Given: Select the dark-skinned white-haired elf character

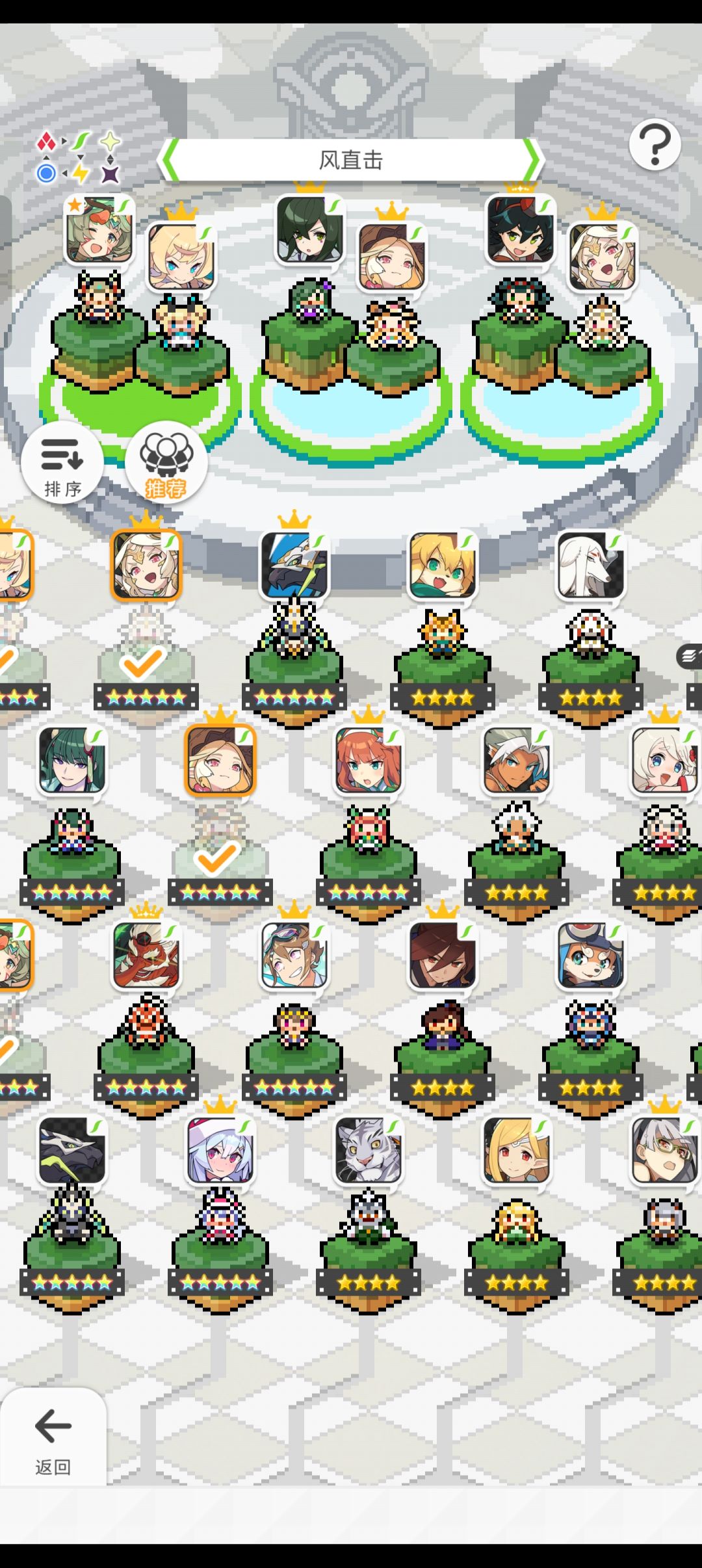Looking at the screenshot, I should point(517,760).
